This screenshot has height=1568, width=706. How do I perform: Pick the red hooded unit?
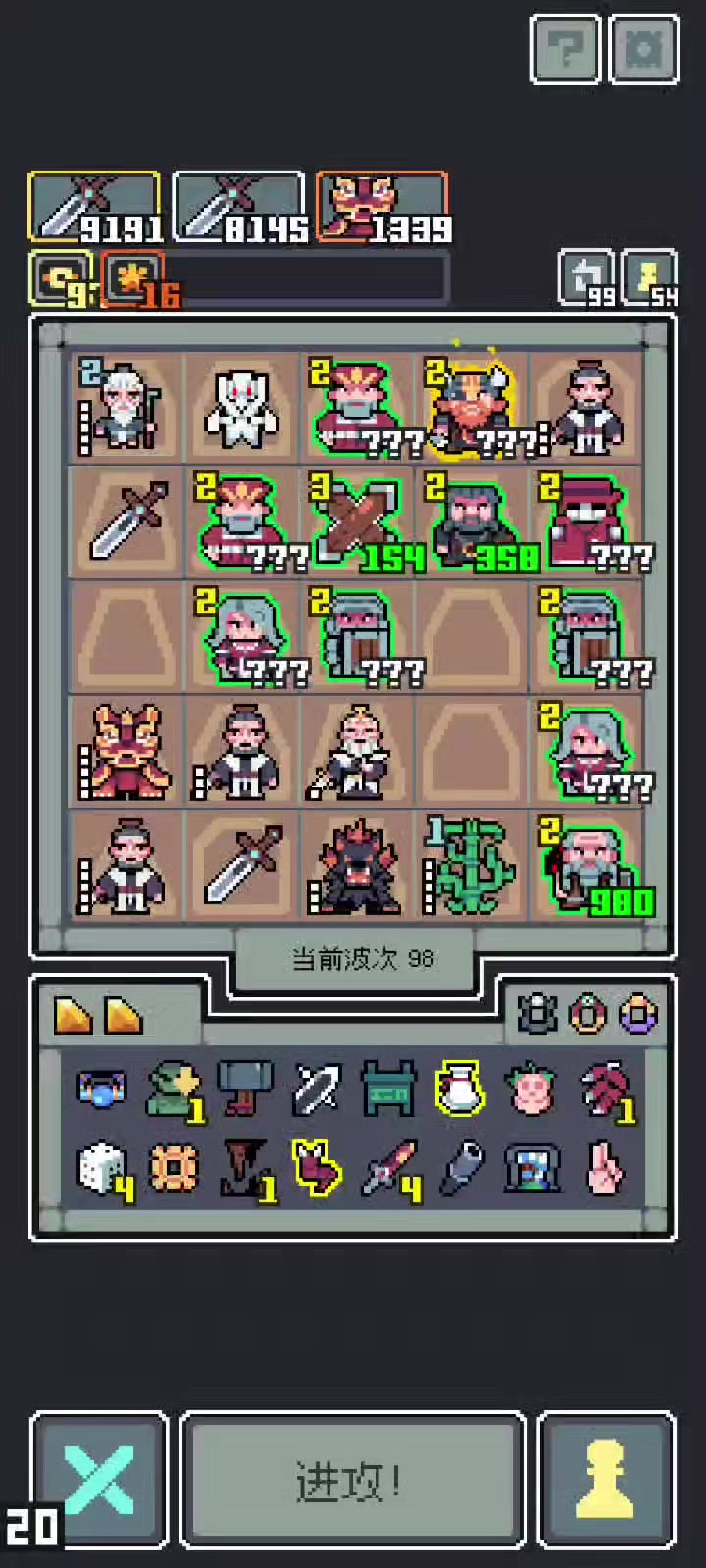tap(586, 521)
